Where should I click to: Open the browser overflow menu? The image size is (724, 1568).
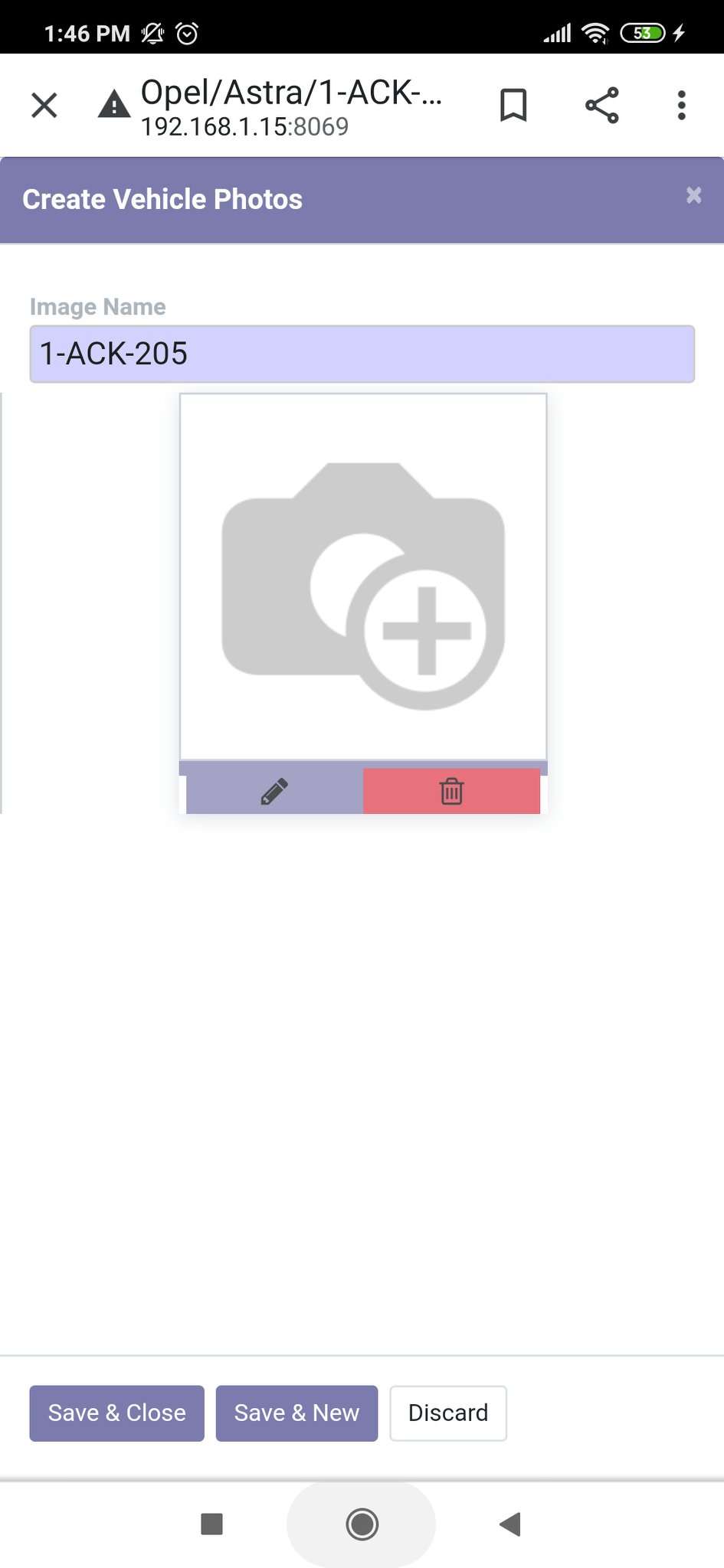click(x=681, y=106)
